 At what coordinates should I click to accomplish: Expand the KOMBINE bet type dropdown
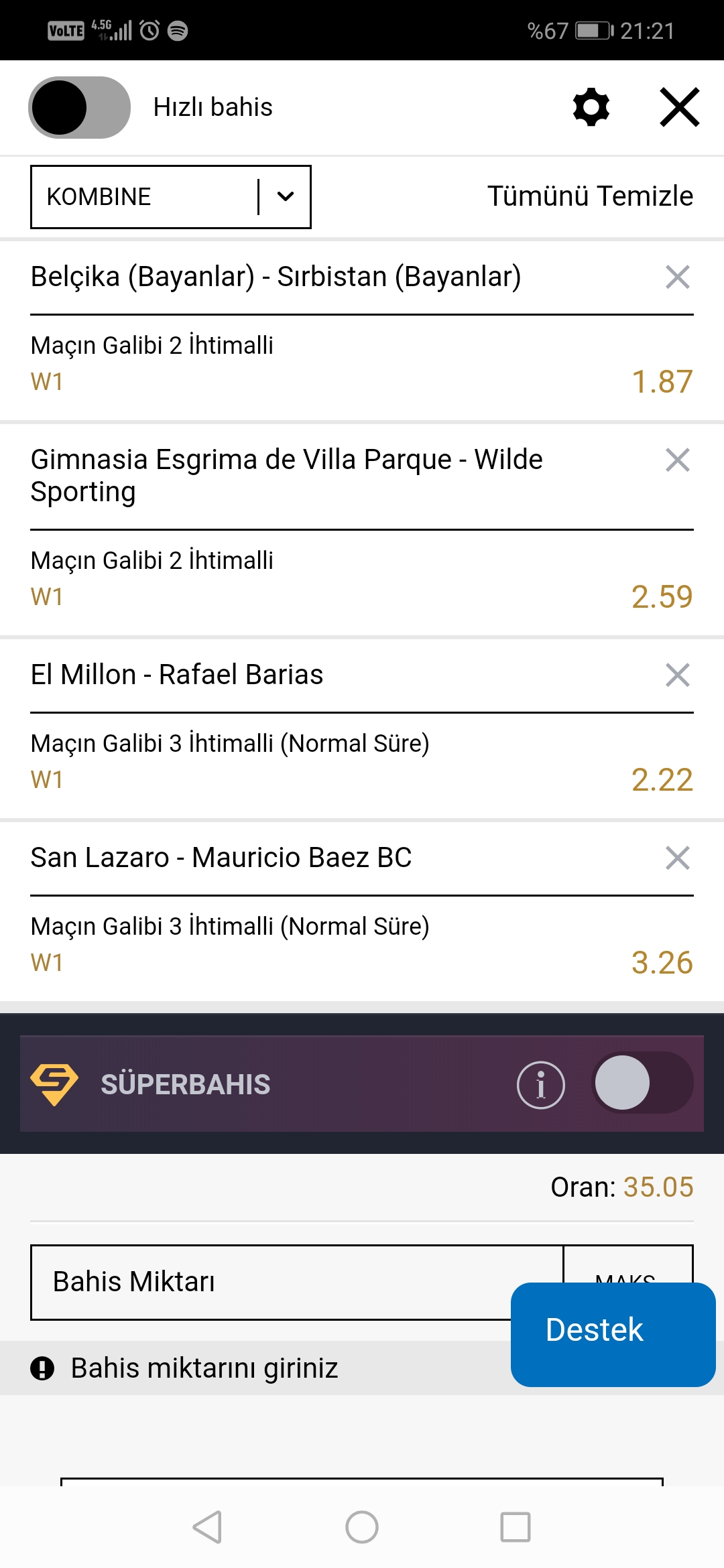(171, 197)
